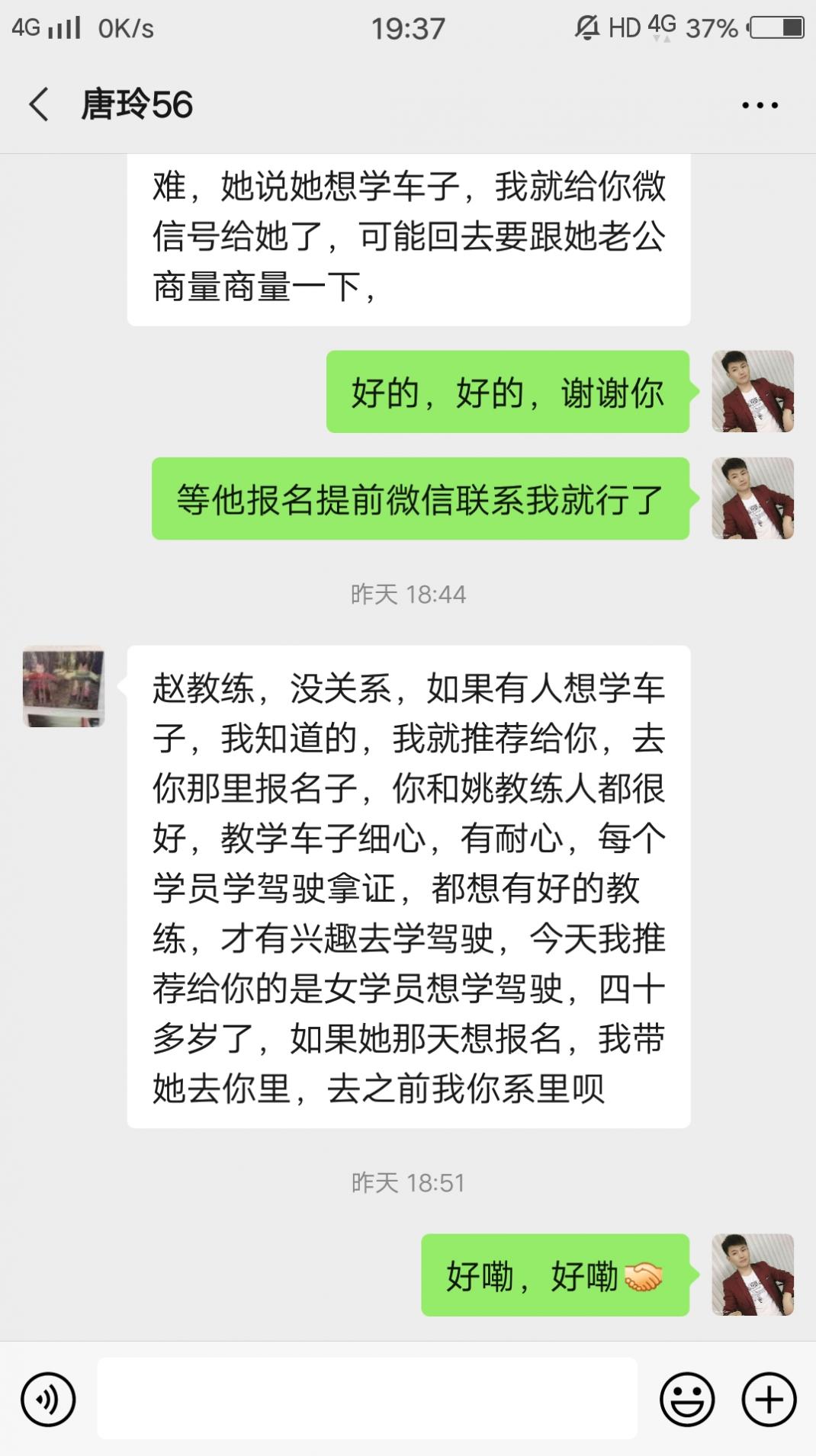Focus the message text field
The height and width of the screenshot is (1456, 816).
(367, 1399)
